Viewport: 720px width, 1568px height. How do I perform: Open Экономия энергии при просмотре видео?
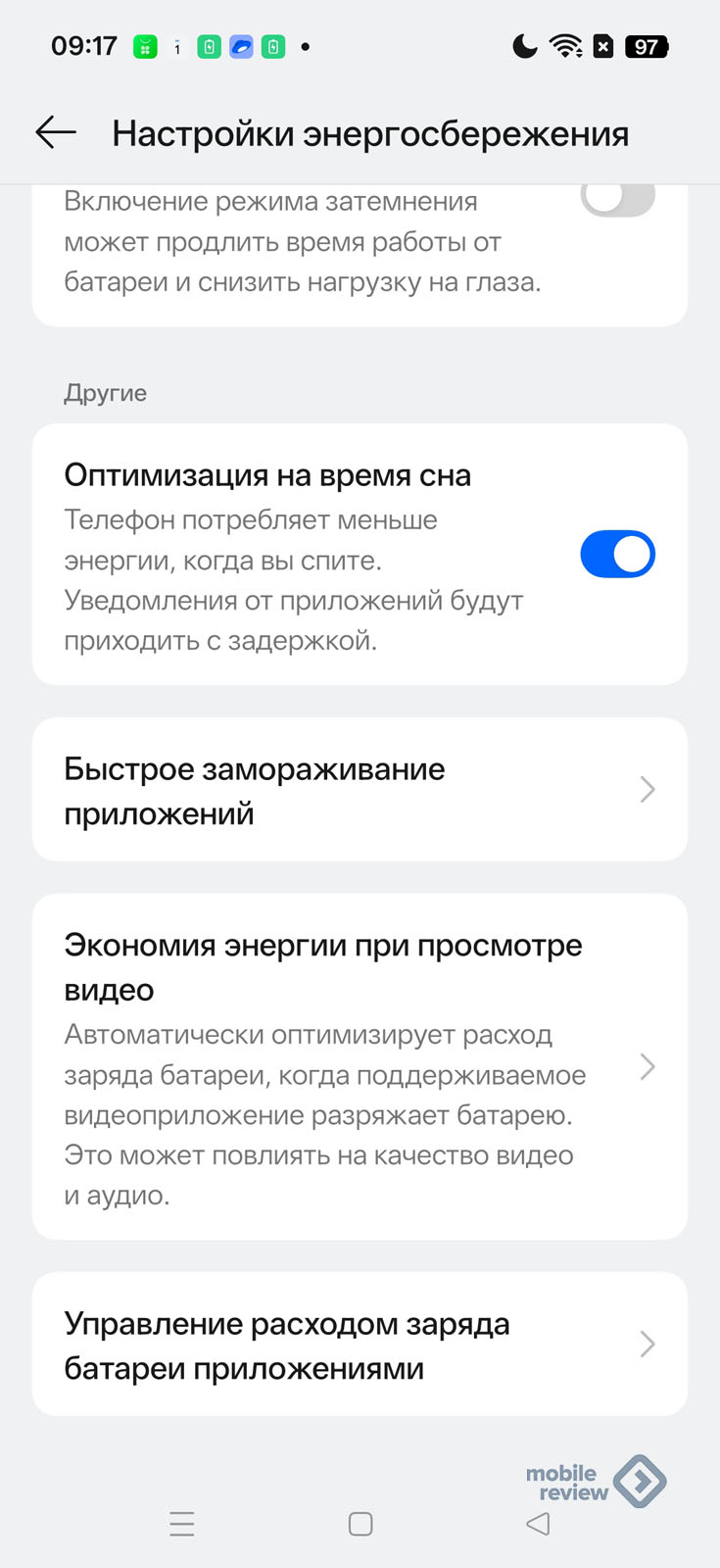coord(360,1066)
